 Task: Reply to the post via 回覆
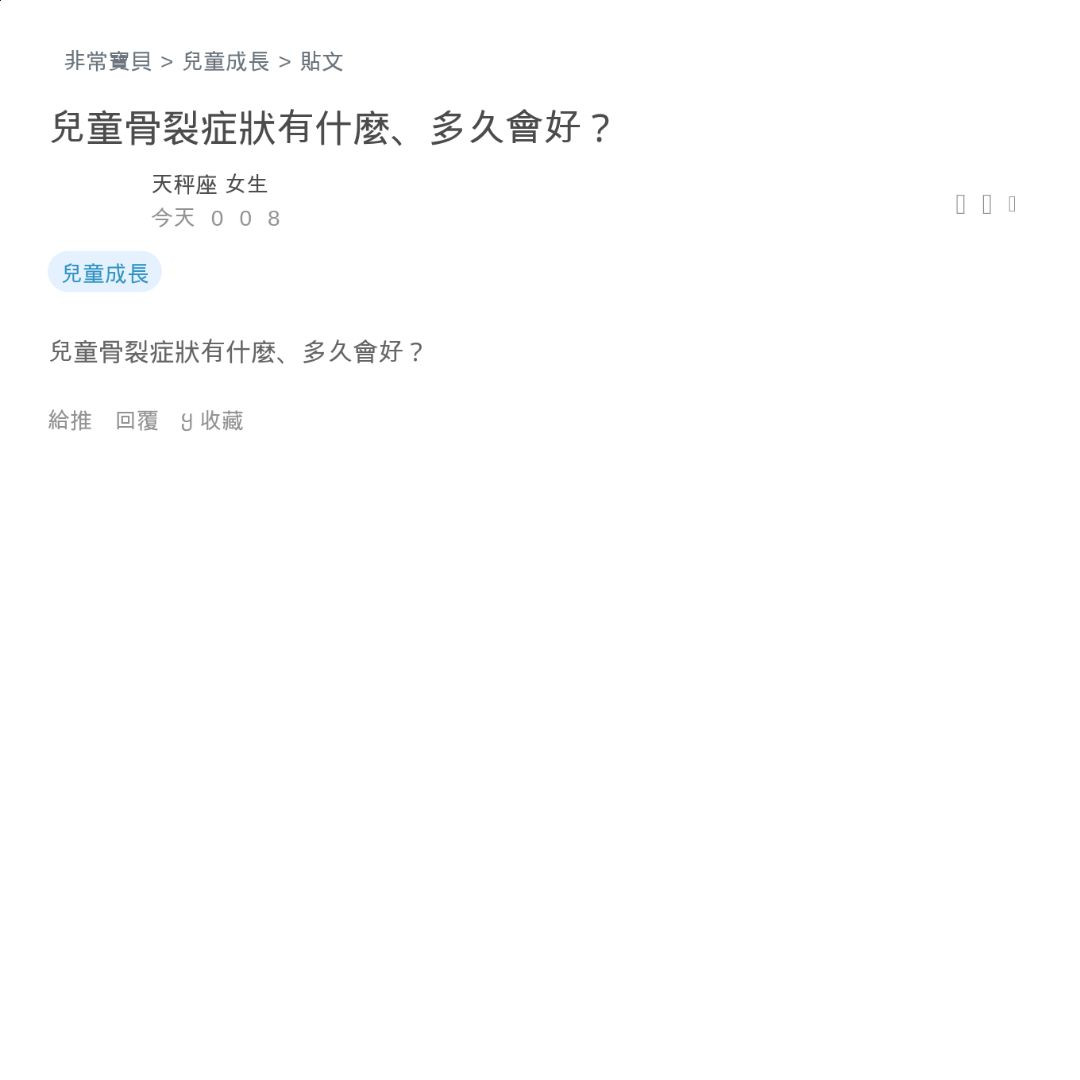137,421
